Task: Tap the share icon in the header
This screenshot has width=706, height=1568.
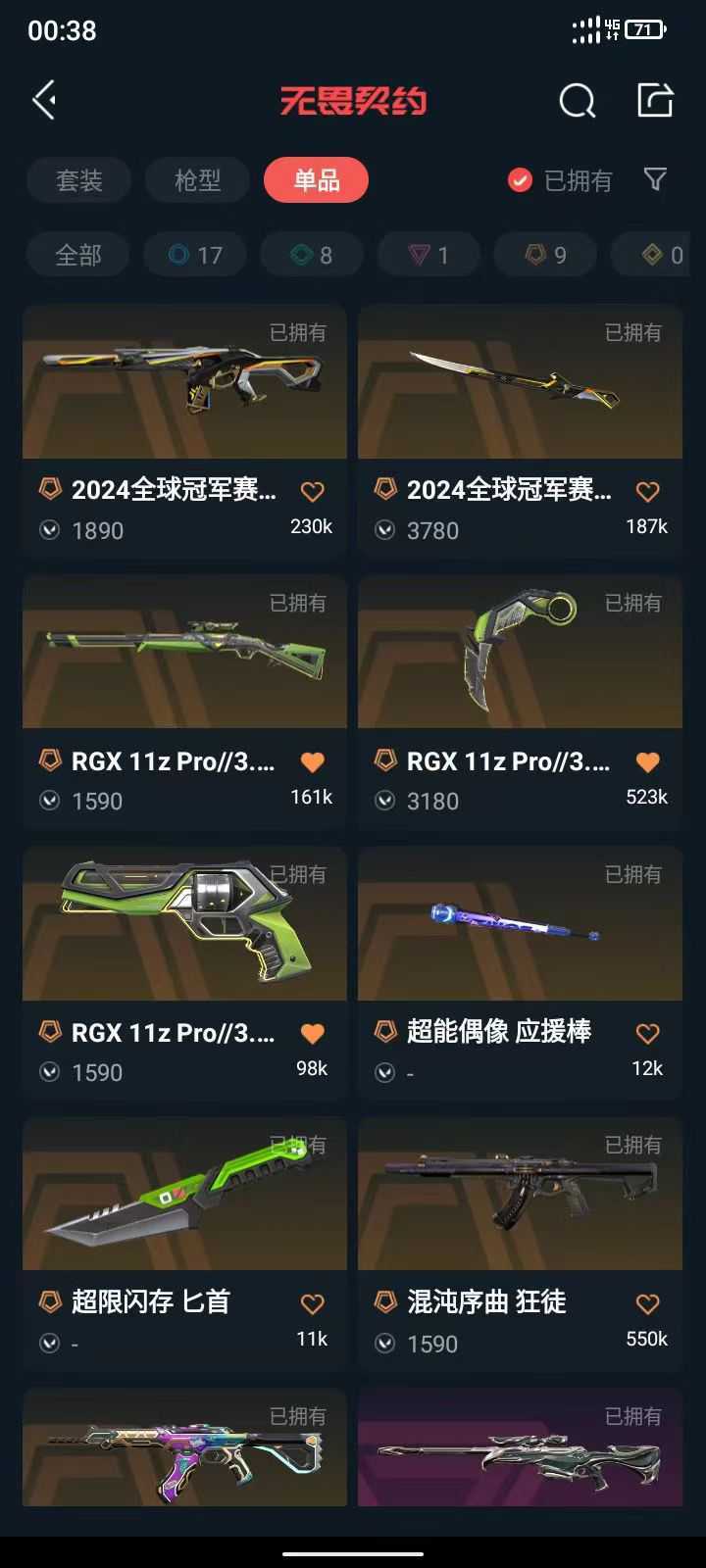Action: coord(655,100)
